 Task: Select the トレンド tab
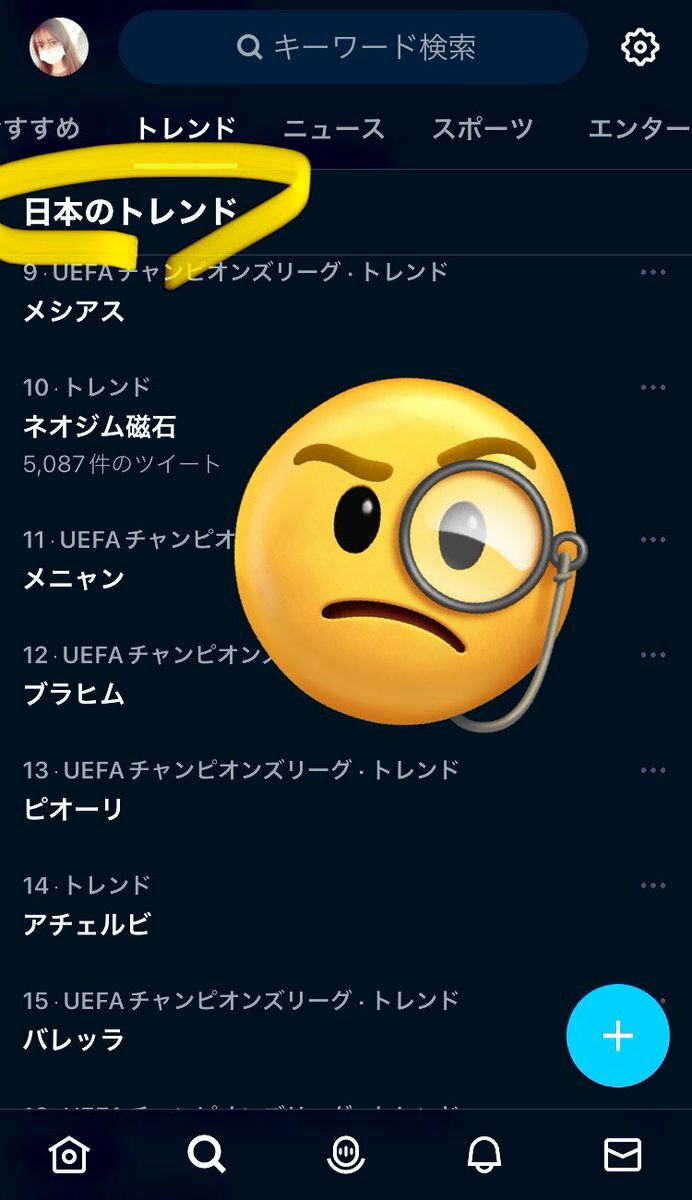[x=186, y=128]
